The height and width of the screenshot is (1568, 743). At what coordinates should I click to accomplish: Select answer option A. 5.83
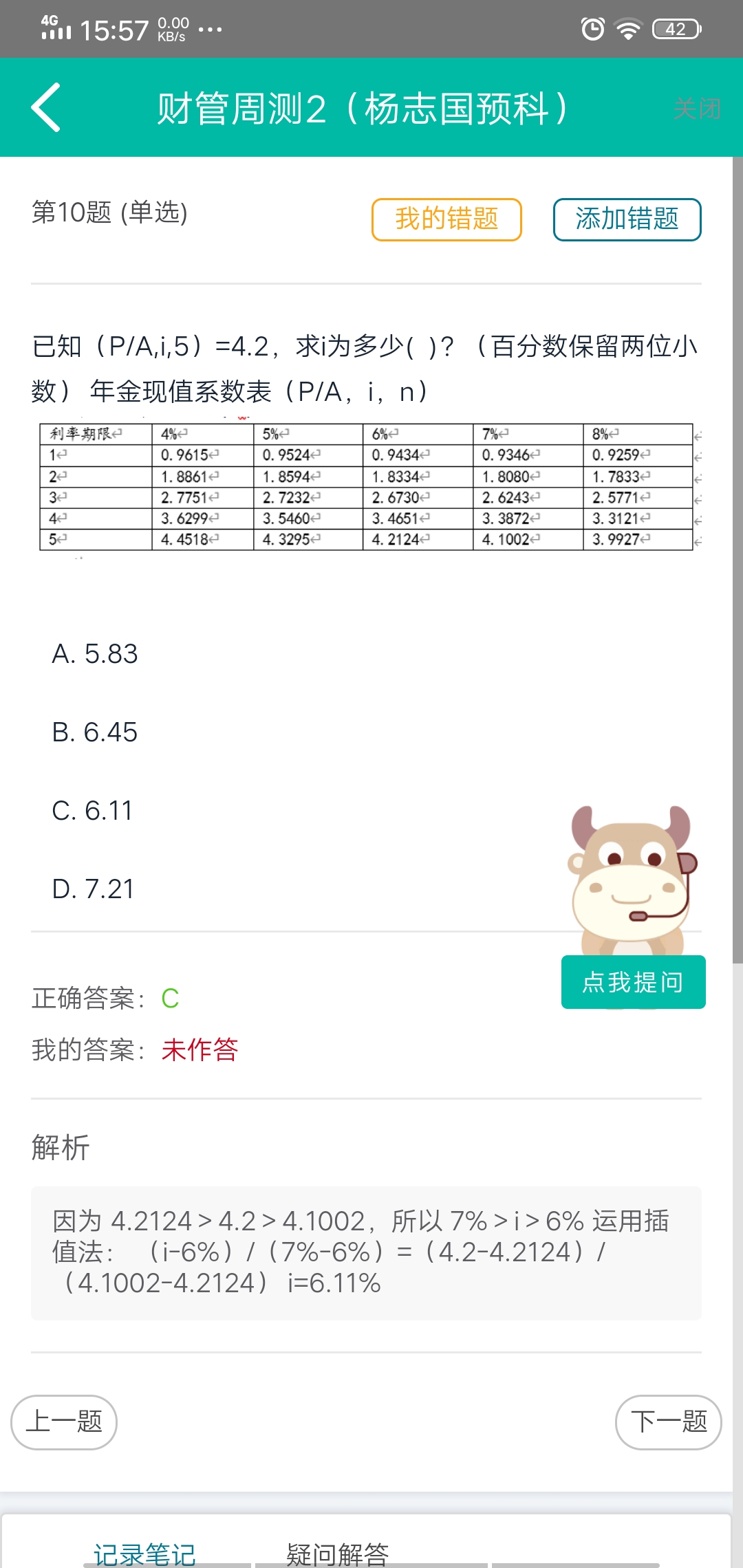pos(95,654)
